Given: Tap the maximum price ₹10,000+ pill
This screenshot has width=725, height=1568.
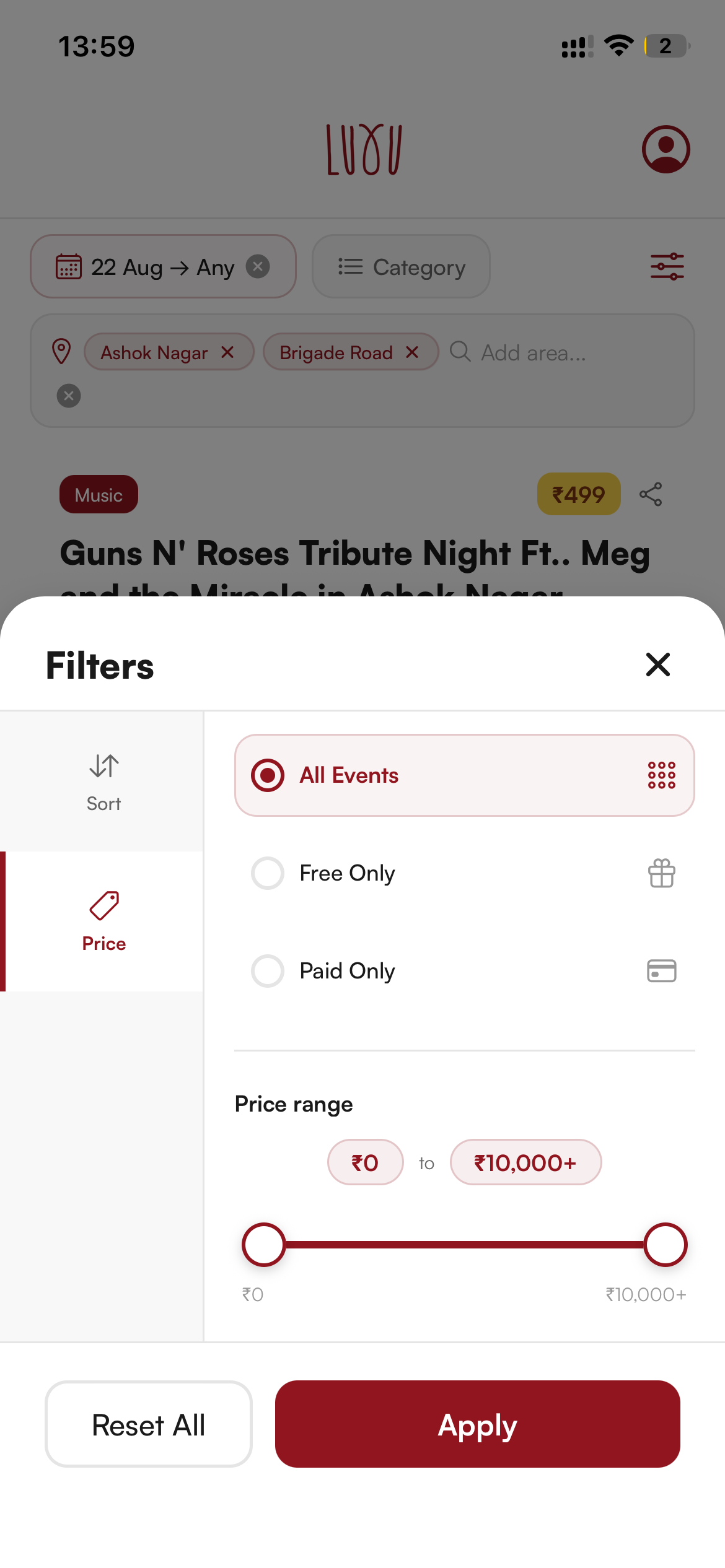Looking at the screenshot, I should click(525, 1162).
